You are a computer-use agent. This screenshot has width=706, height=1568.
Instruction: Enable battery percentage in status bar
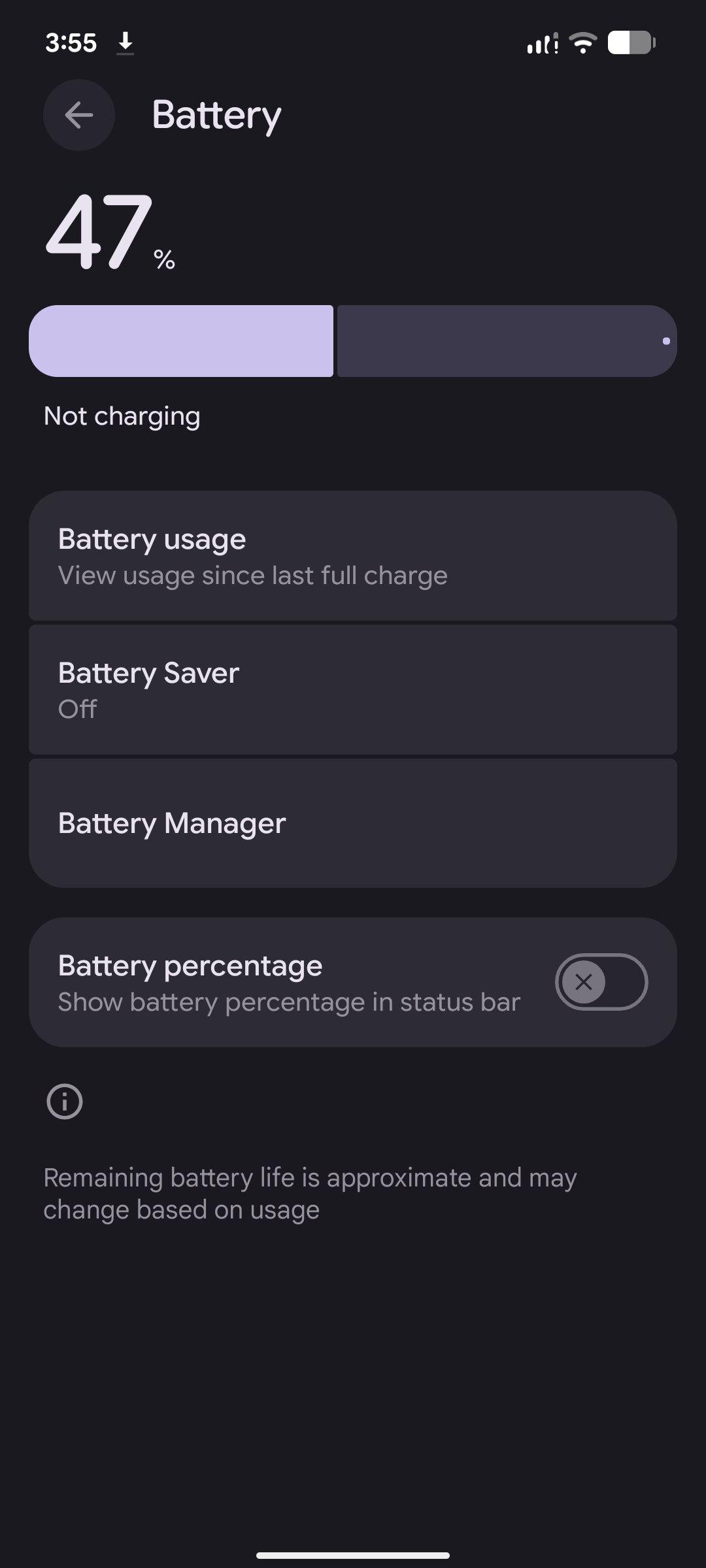[601, 982]
